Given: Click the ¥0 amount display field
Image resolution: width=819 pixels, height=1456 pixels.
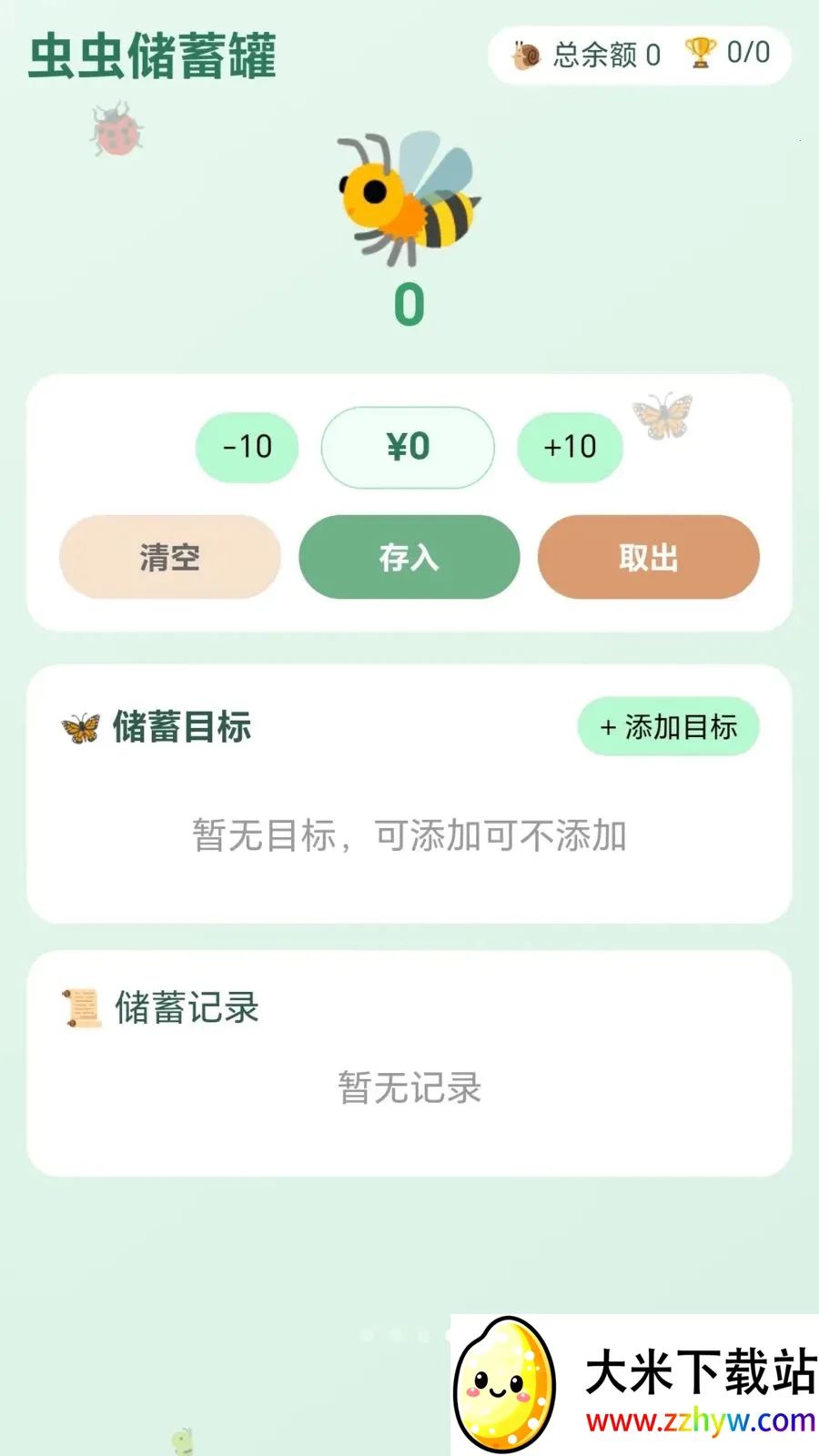Looking at the screenshot, I should (407, 447).
